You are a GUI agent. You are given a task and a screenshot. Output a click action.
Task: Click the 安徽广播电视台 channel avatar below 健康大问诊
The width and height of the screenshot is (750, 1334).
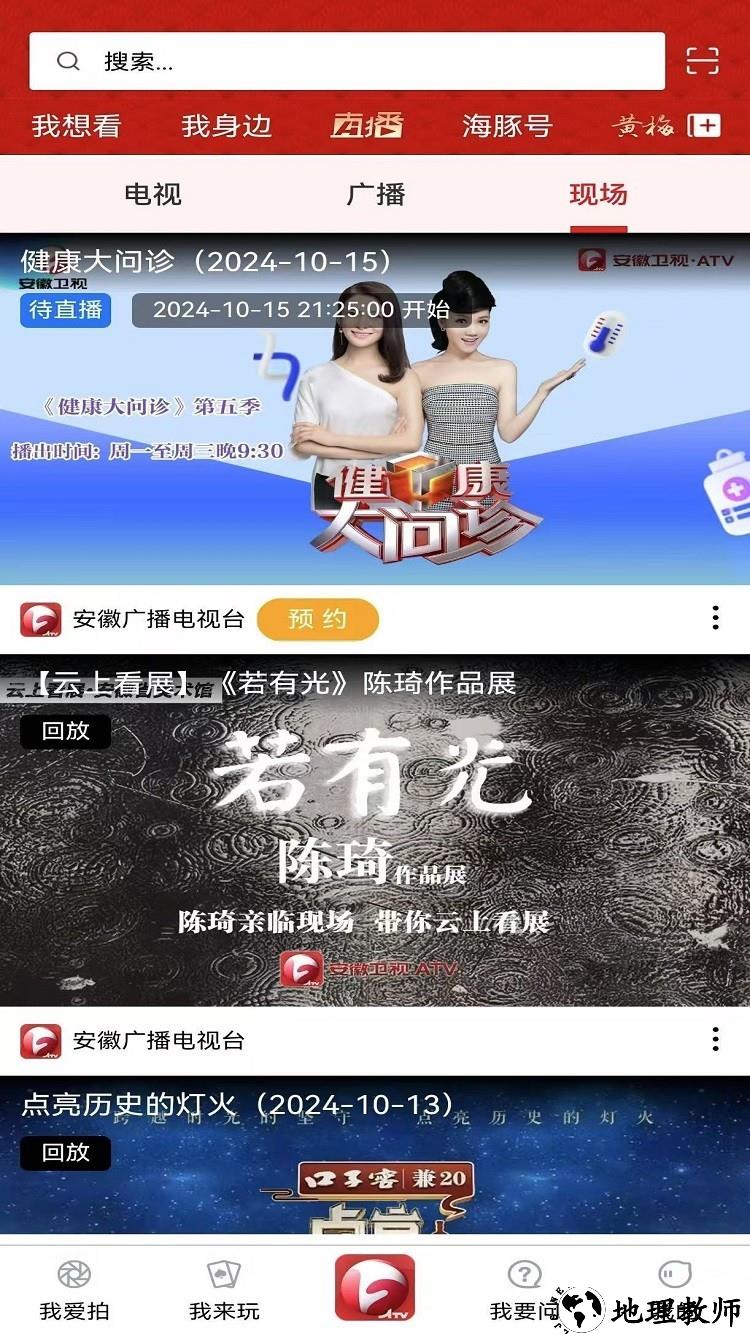(39, 620)
